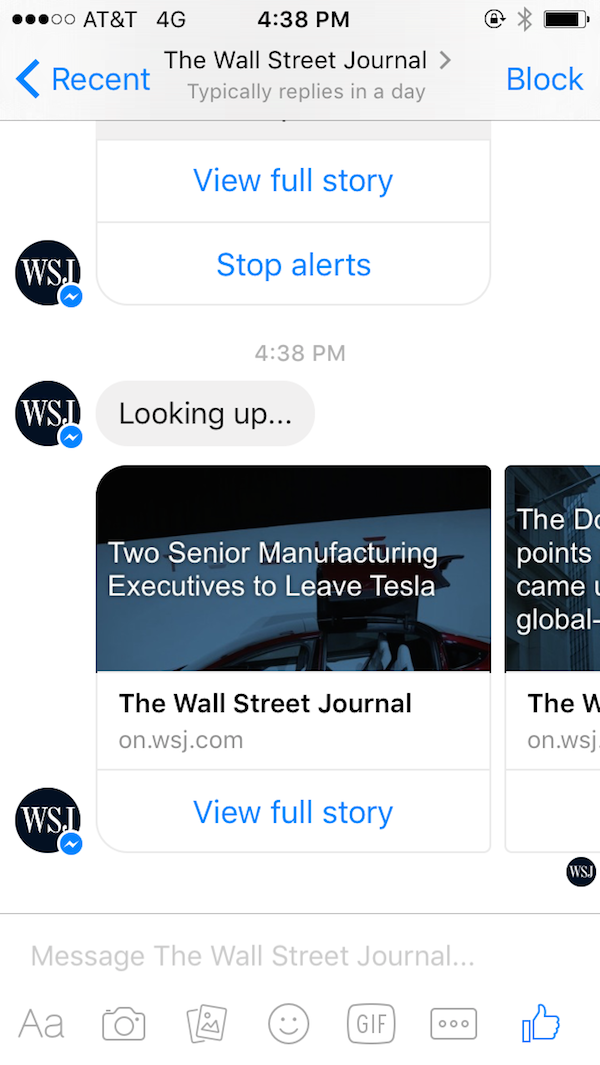Screen dimensions: 600x1065
Task: Show more options with three dots
Action: coord(453,1024)
